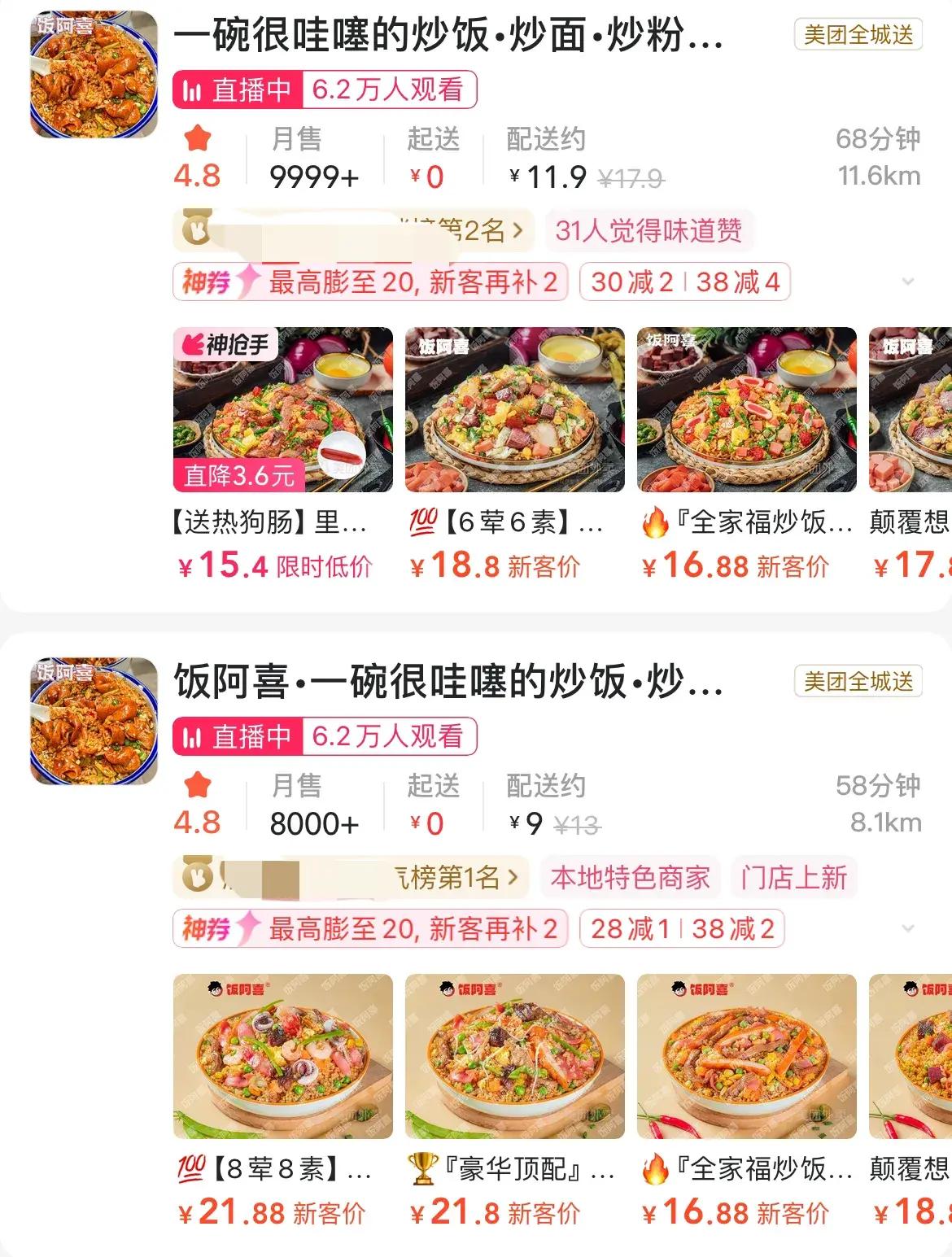Open the store 一碗很哇噻的炒饭·炒面·炒粉
The width and height of the screenshot is (952, 1257).
tap(448, 37)
